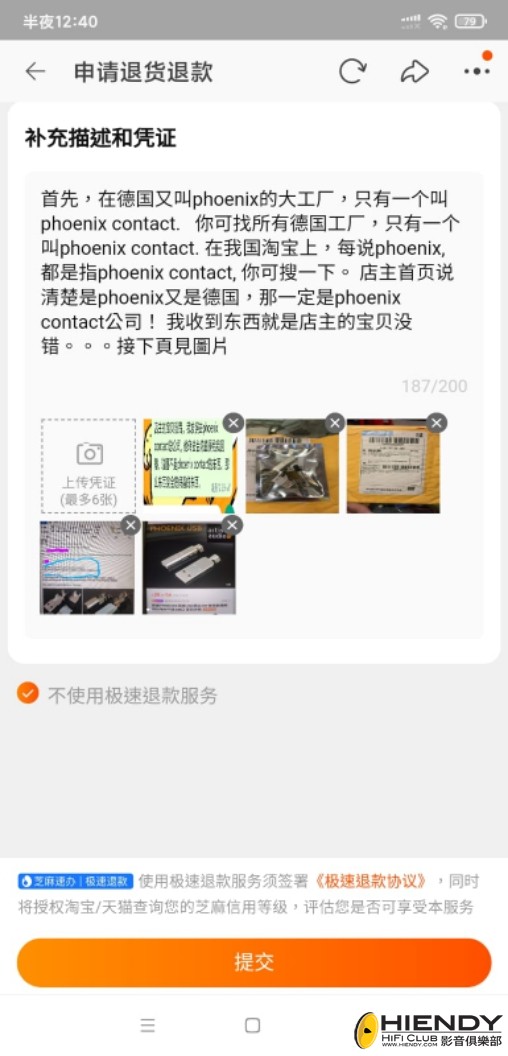Uncheck 不使用极速退款服务 option

tap(28, 693)
